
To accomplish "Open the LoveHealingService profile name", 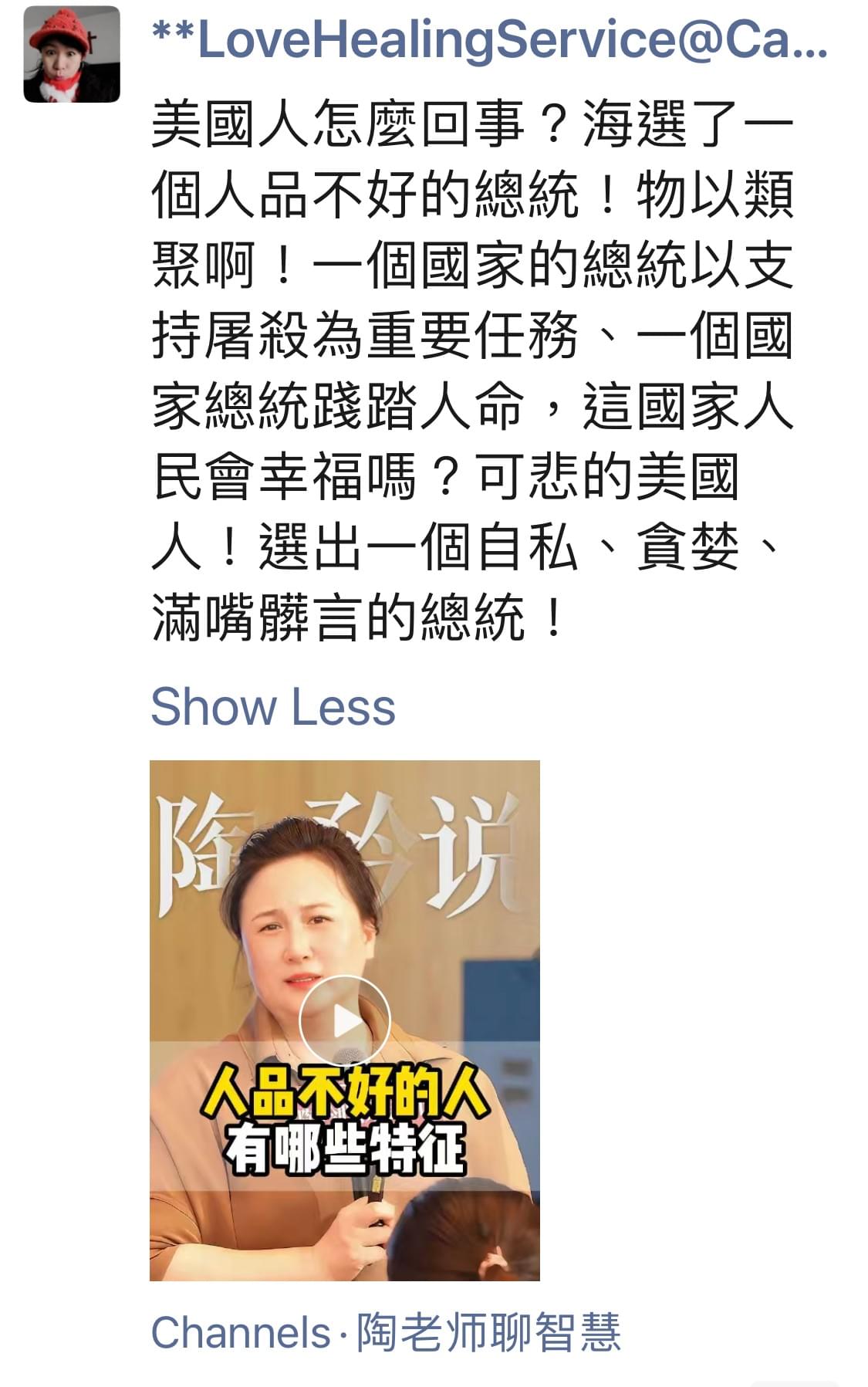I will tap(489, 40).
